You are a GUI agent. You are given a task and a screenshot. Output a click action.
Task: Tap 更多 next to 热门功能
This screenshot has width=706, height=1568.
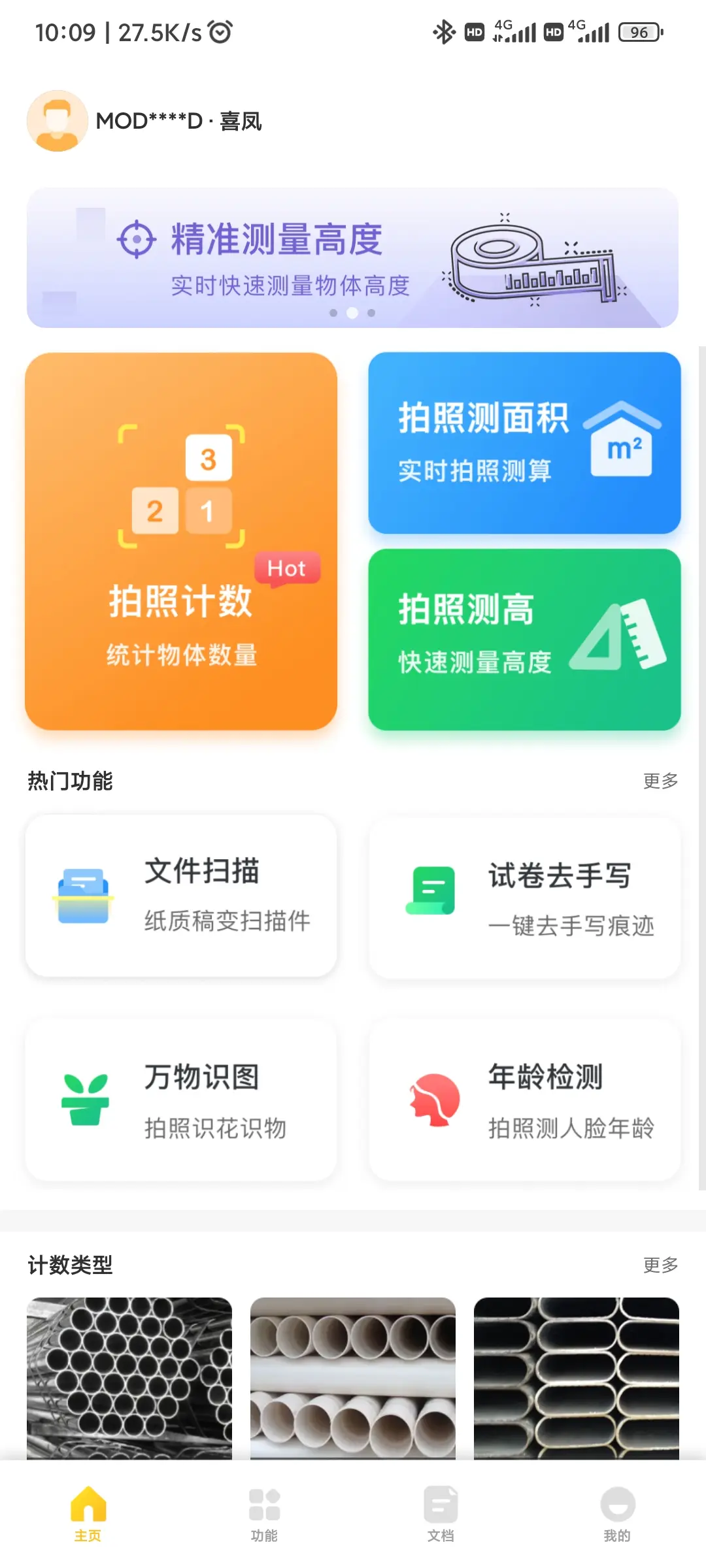pos(660,781)
